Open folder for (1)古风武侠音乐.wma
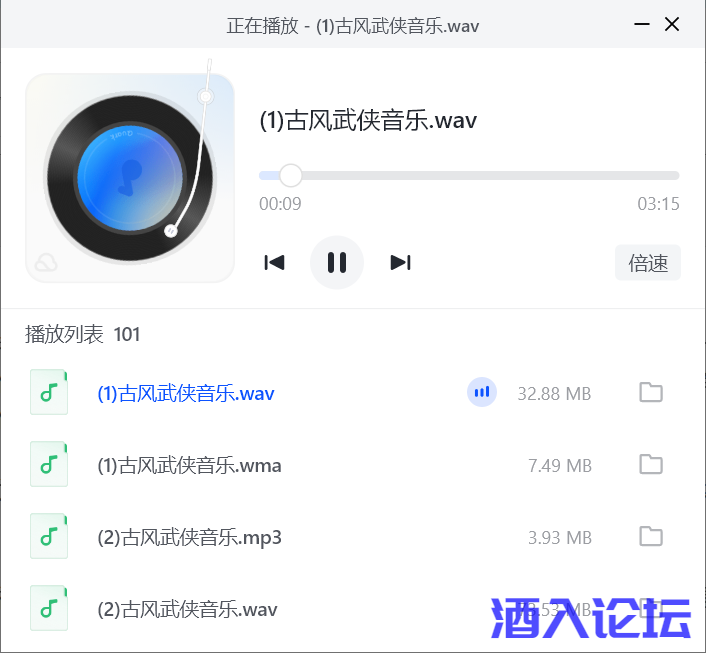Image resolution: width=706 pixels, height=653 pixels. pyautogui.click(x=651, y=464)
